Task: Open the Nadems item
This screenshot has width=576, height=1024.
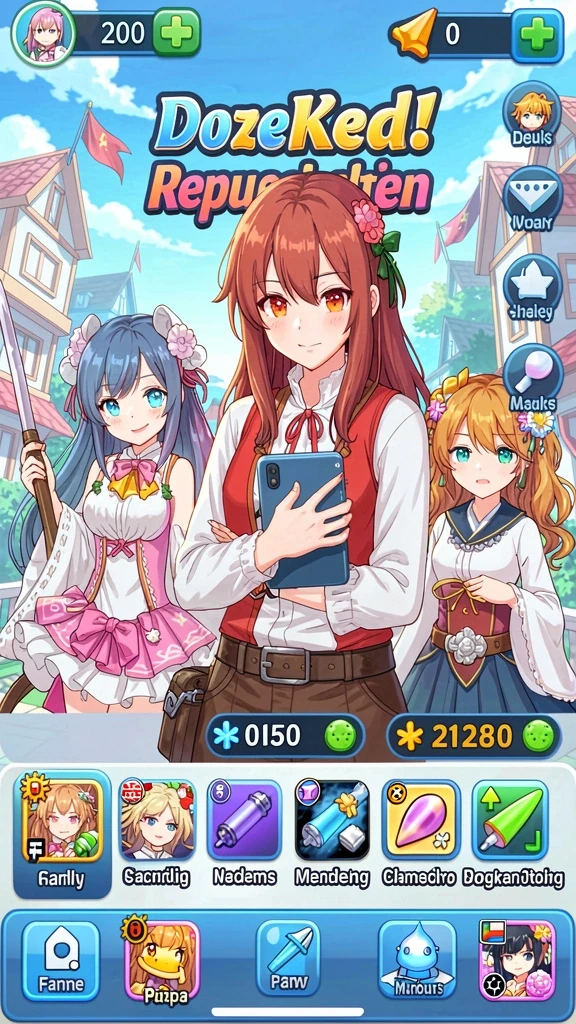Action: coord(244,833)
